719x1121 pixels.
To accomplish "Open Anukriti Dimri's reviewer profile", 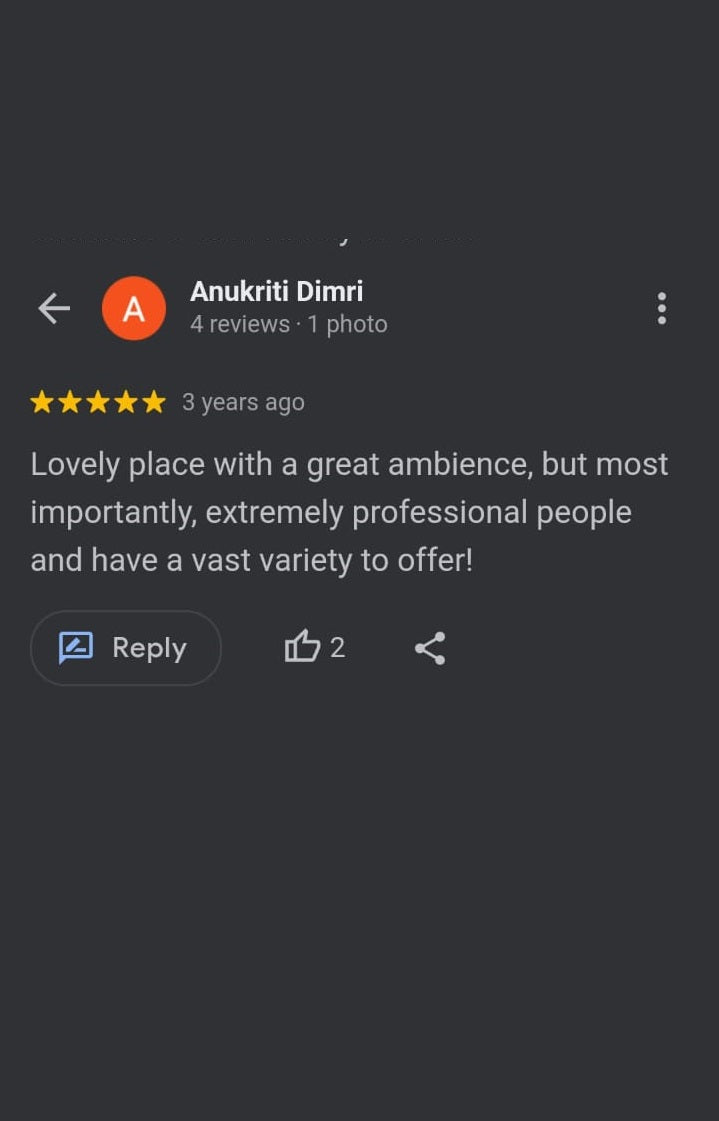I will (x=276, y=292).
